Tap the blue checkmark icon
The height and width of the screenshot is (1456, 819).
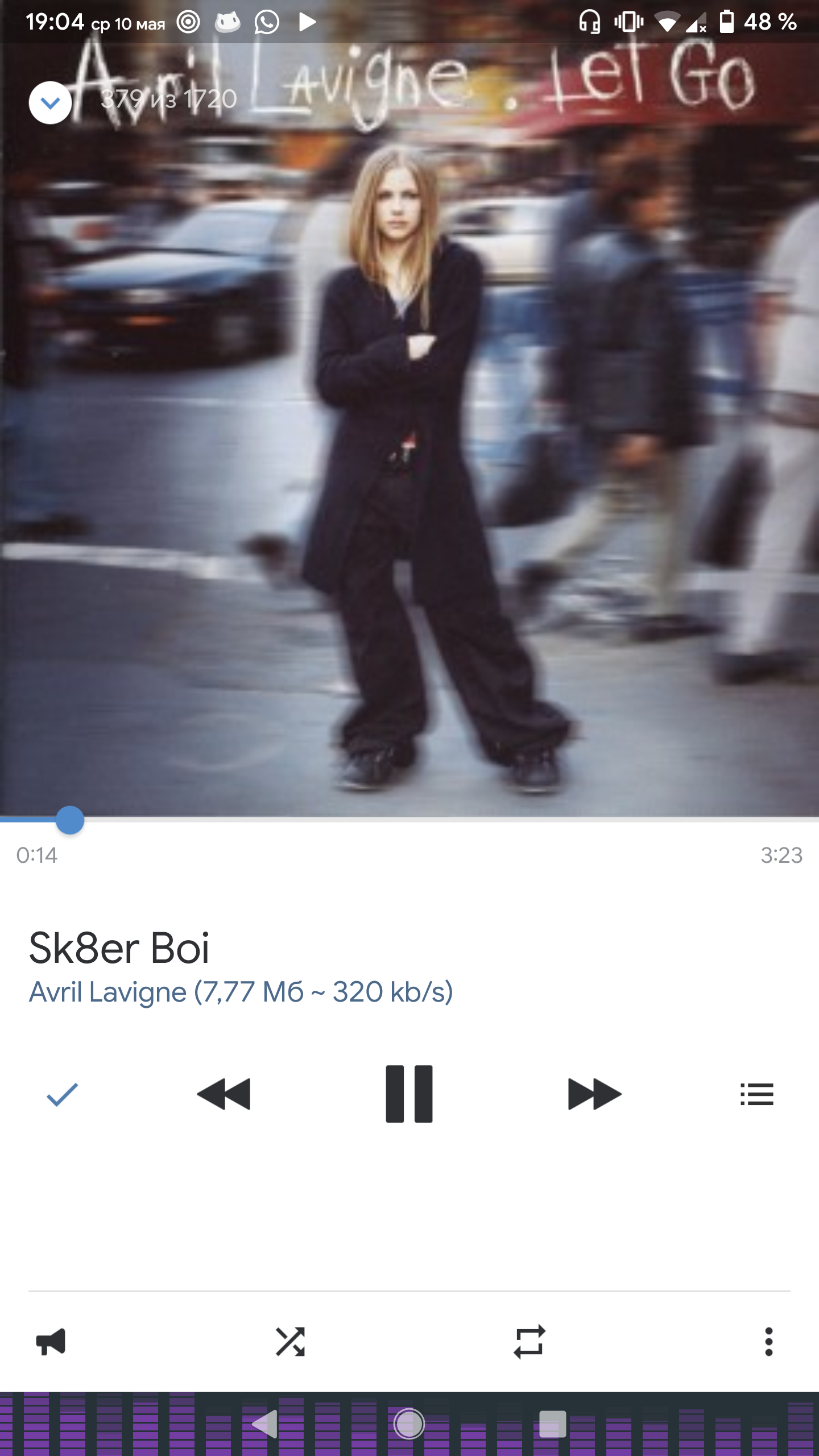62,1094
